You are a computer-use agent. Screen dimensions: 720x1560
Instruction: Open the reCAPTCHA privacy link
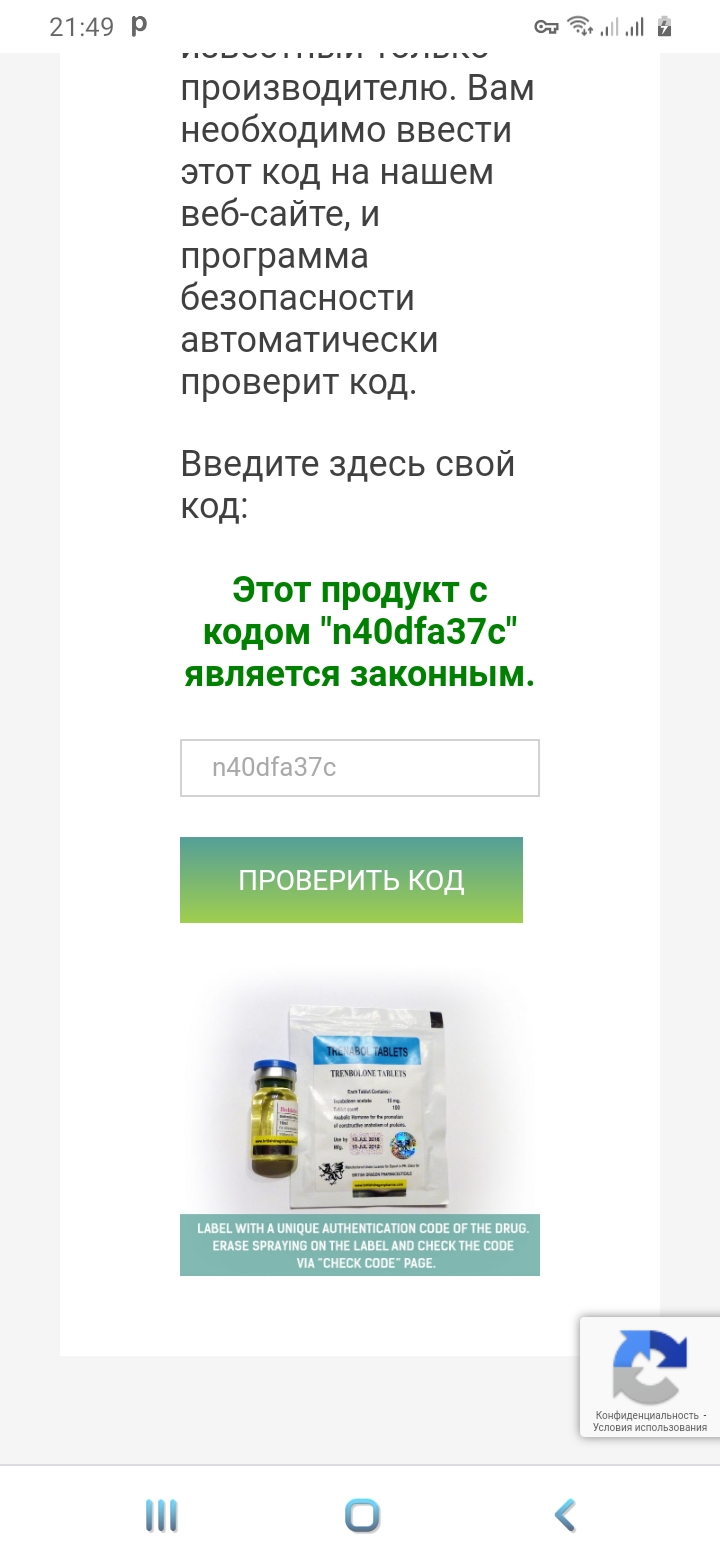(646, 1415)
